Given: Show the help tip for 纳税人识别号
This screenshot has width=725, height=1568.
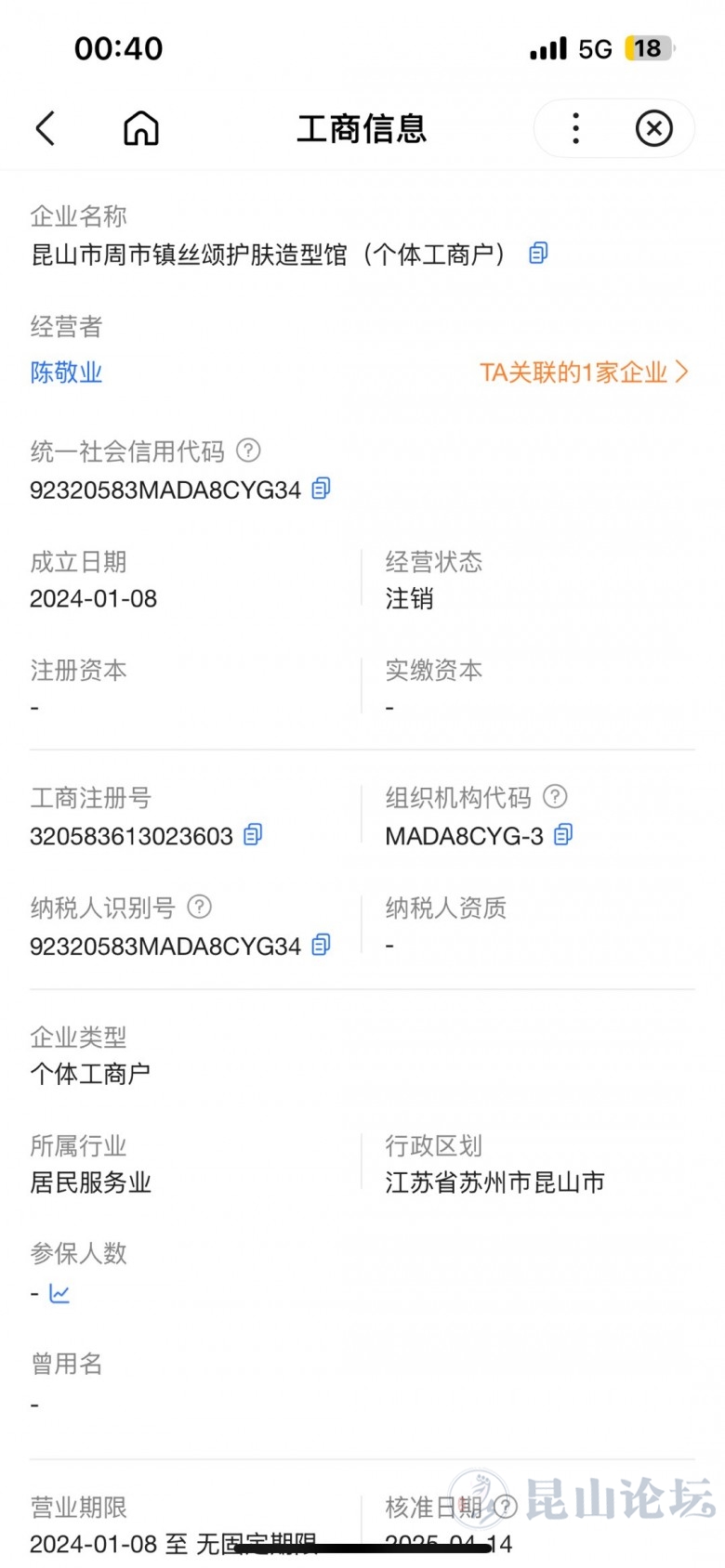Looking at the screenshot, I should pos(199,907).
